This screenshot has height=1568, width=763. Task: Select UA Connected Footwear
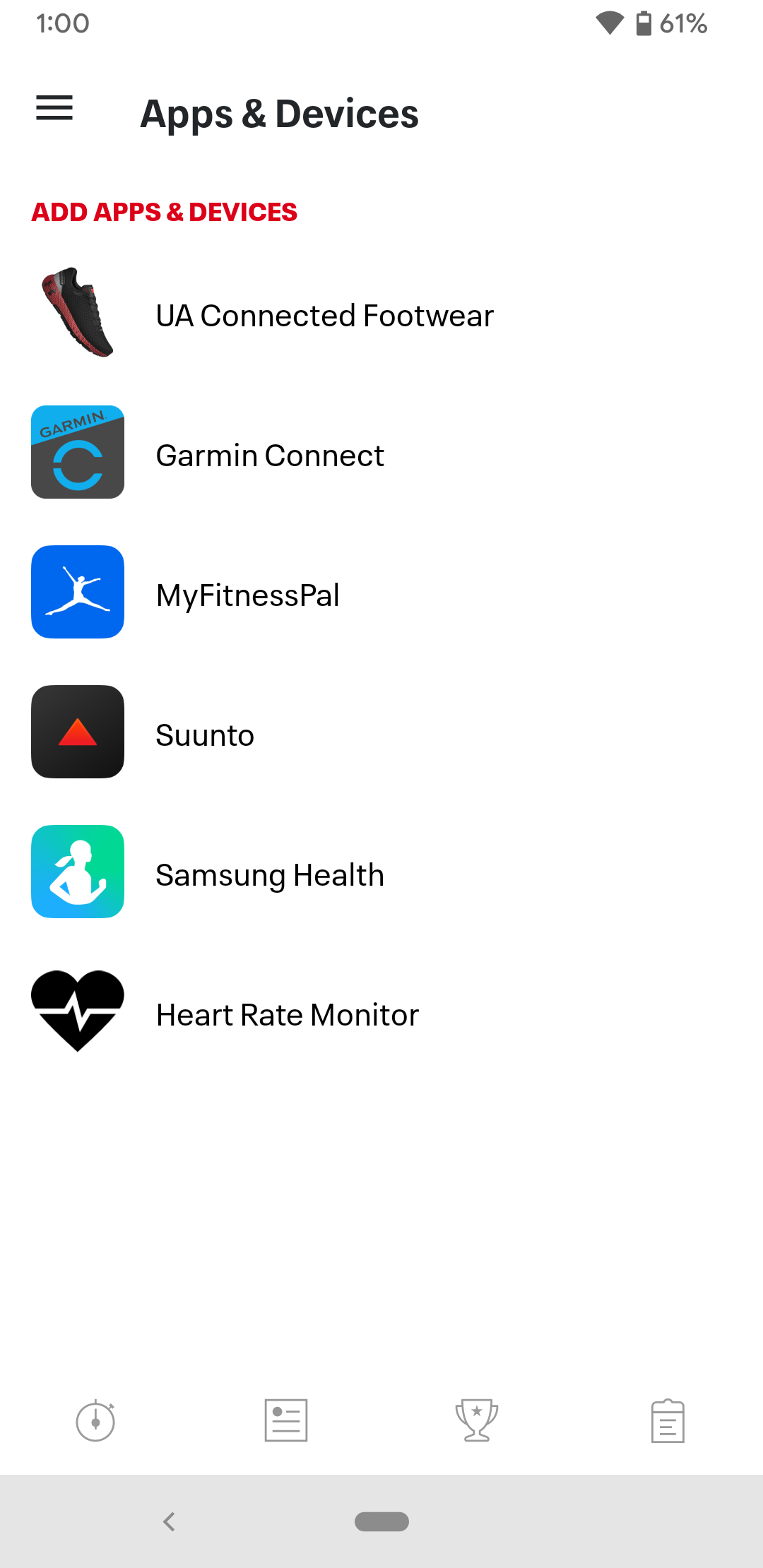pyautogui.click(x=324, y=315)
